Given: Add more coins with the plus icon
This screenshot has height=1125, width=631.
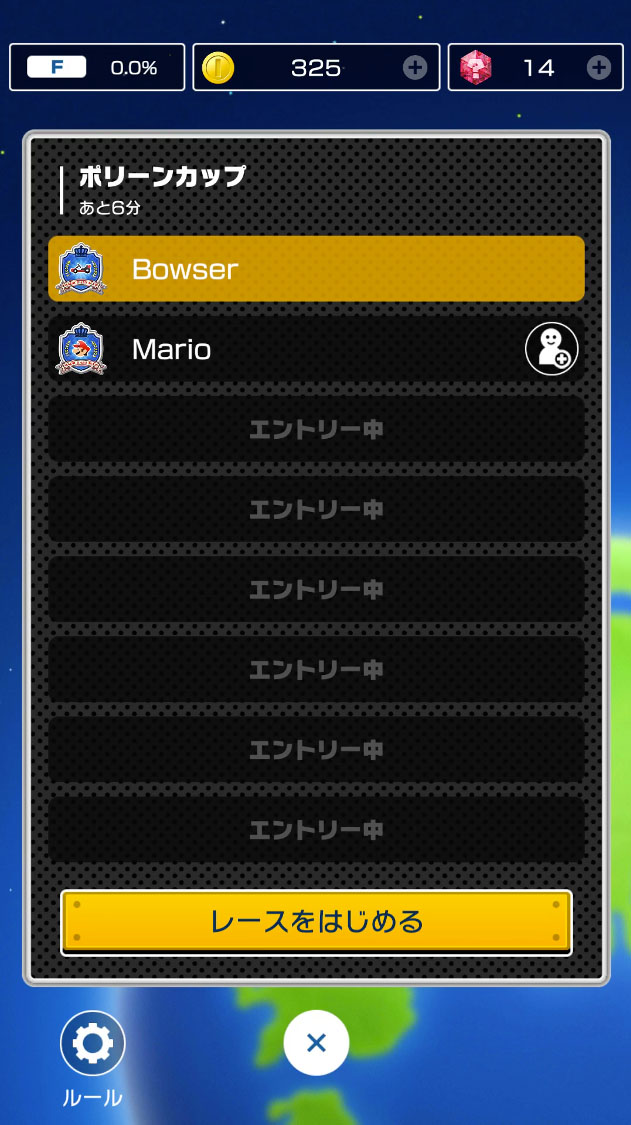Looking at the screenshot, I should point(414,68).
